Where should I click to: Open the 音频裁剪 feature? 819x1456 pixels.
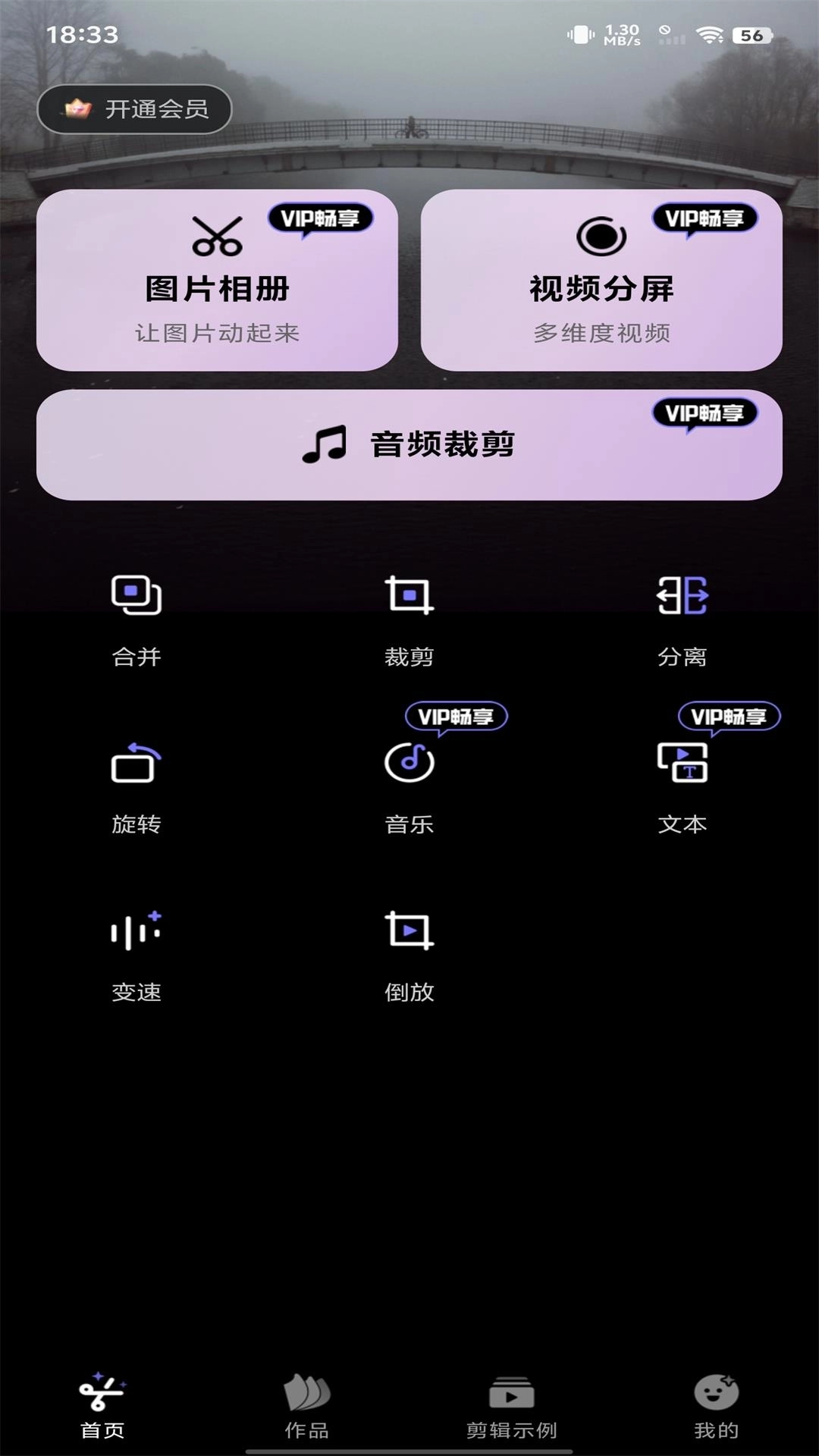click(x=409, y=446)
